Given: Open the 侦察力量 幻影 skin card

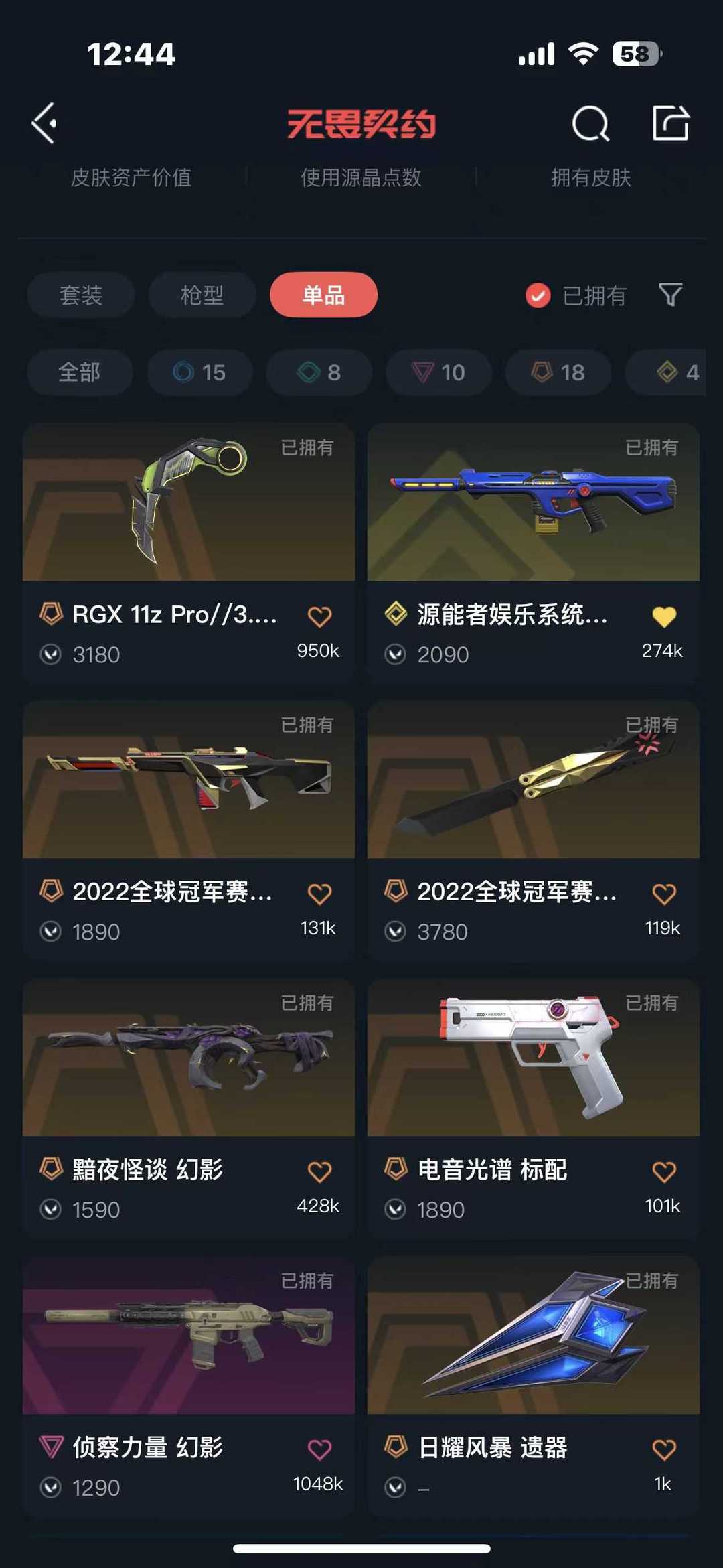Looking at the screenshot, I should [x=189, y=1386].
